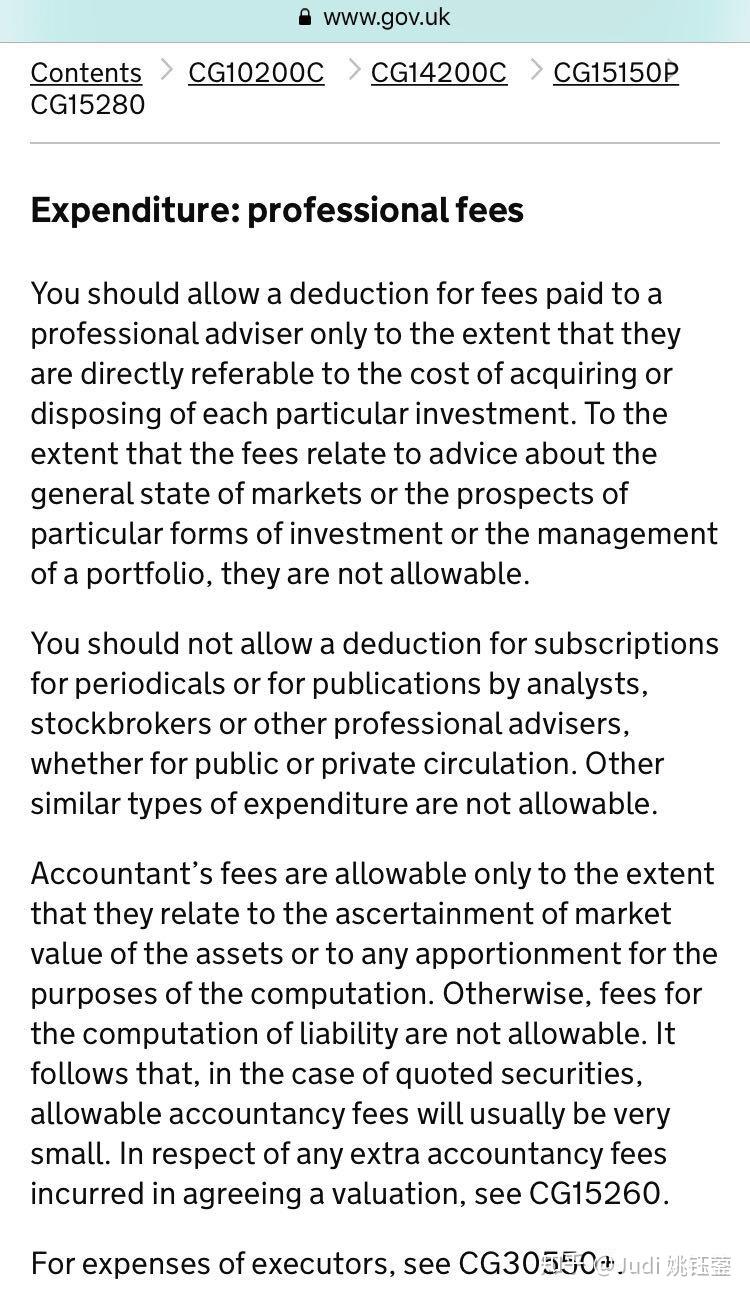The width and height of the screenshot is (750, 1297).
Task: Follow the CG10200C breadcrumb link
Action: [x=256, y=72]
